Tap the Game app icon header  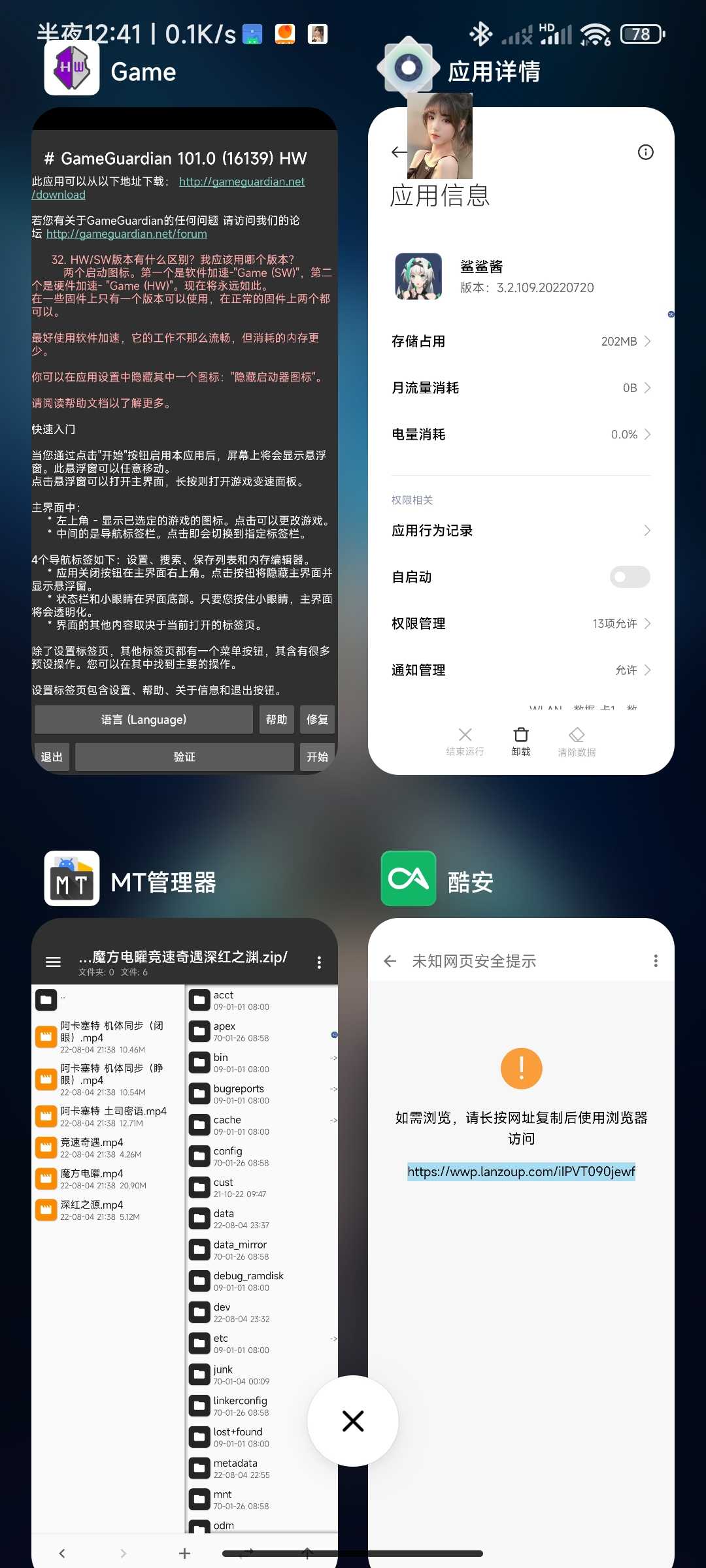(72, 68)
